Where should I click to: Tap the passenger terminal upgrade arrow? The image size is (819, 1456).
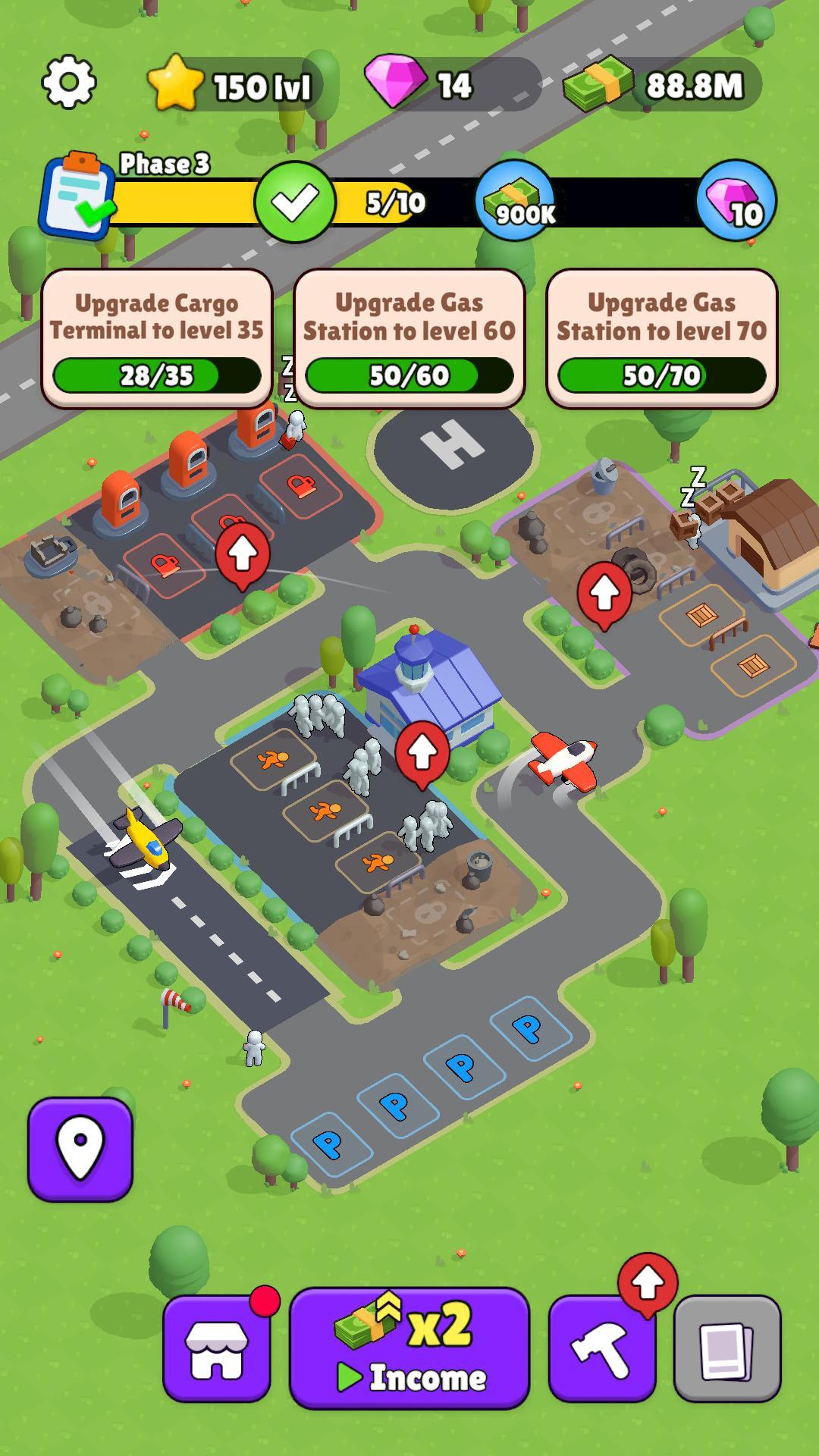422,755
